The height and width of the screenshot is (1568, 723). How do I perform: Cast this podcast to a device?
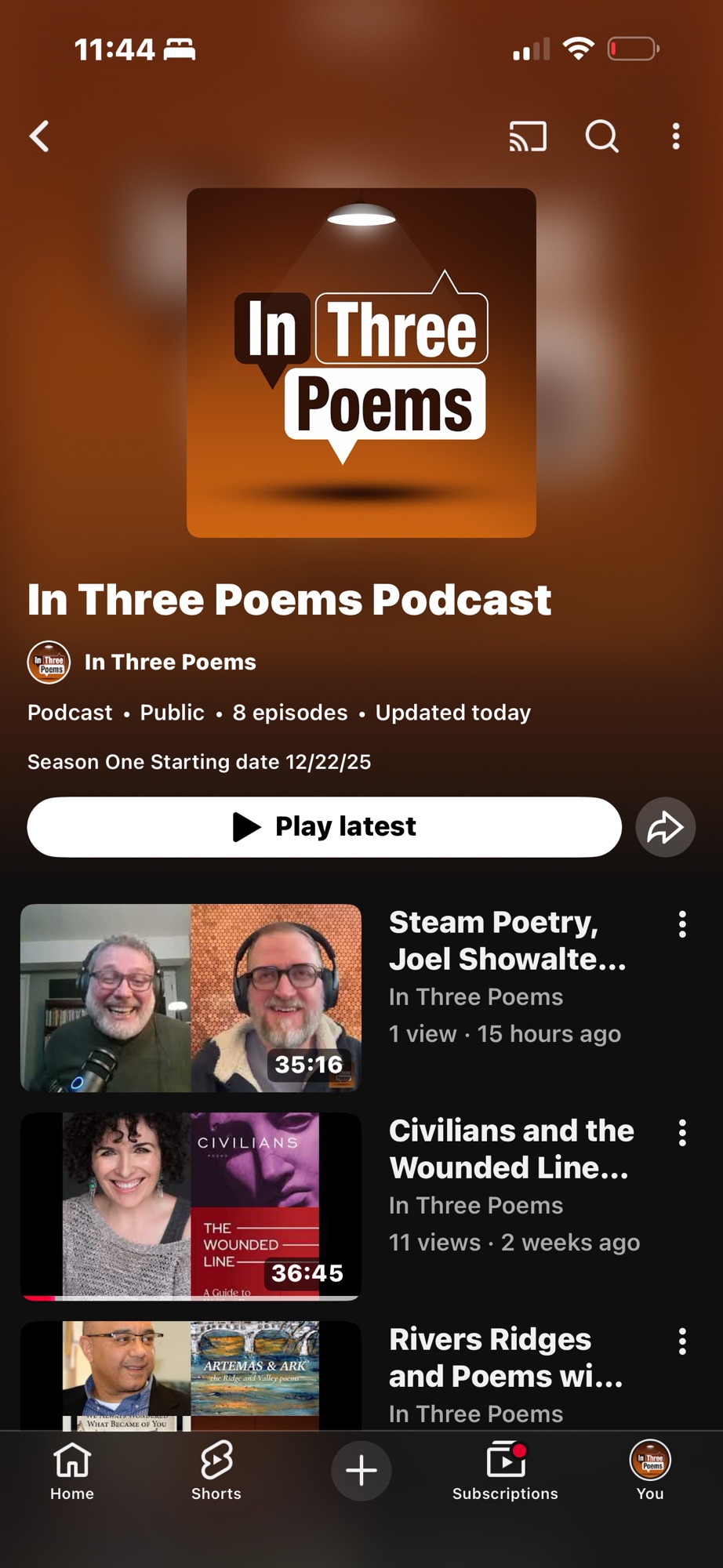[528, 136]
